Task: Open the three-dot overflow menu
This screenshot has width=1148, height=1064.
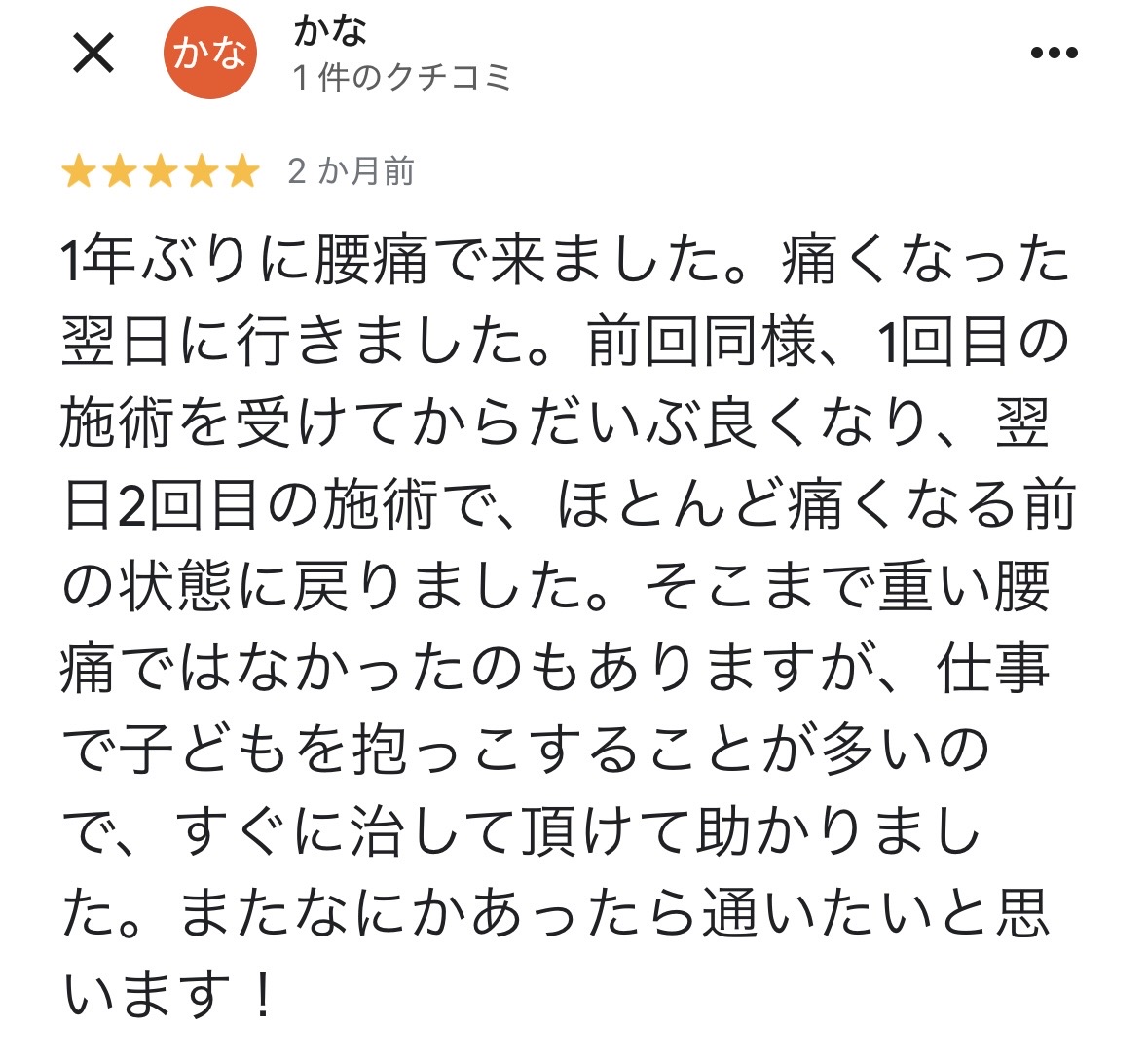Action: (x=1054, y=53)
